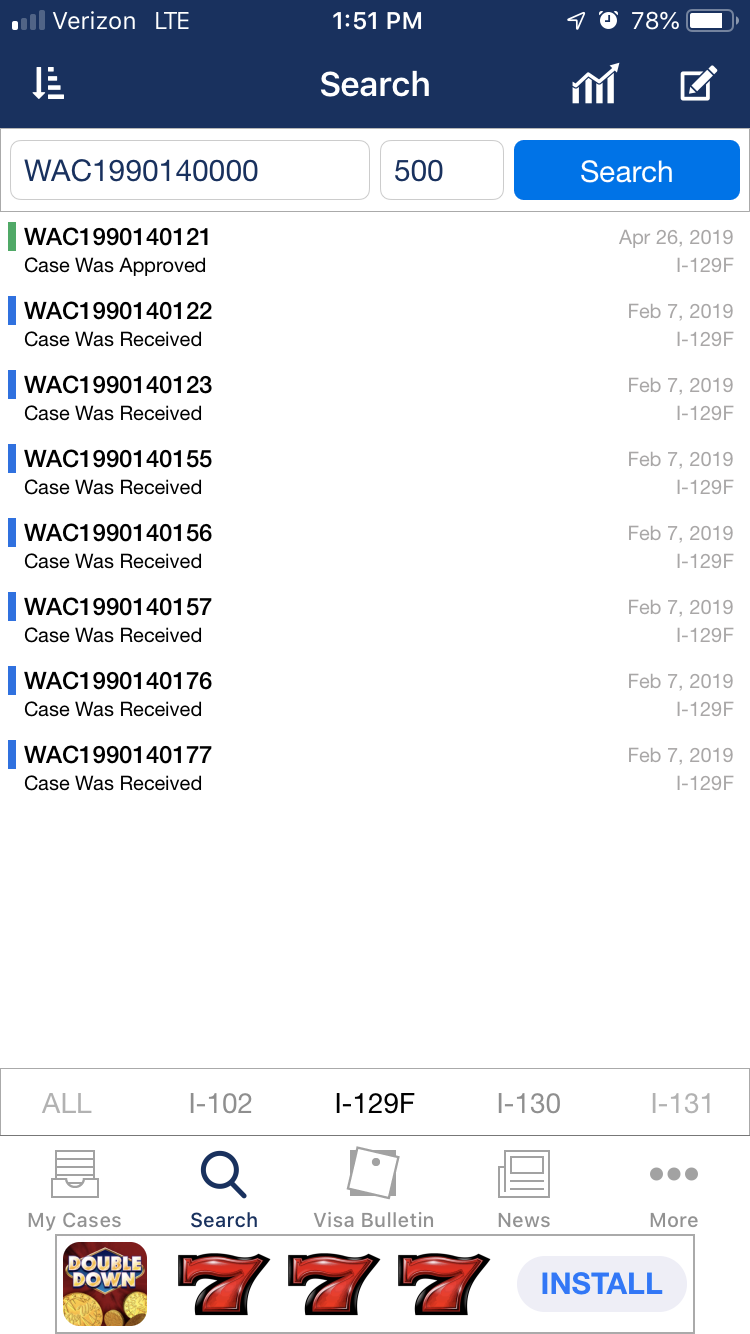Open the More tab
Screen dimensions: 750x1334
click(x=674, y=1189)
